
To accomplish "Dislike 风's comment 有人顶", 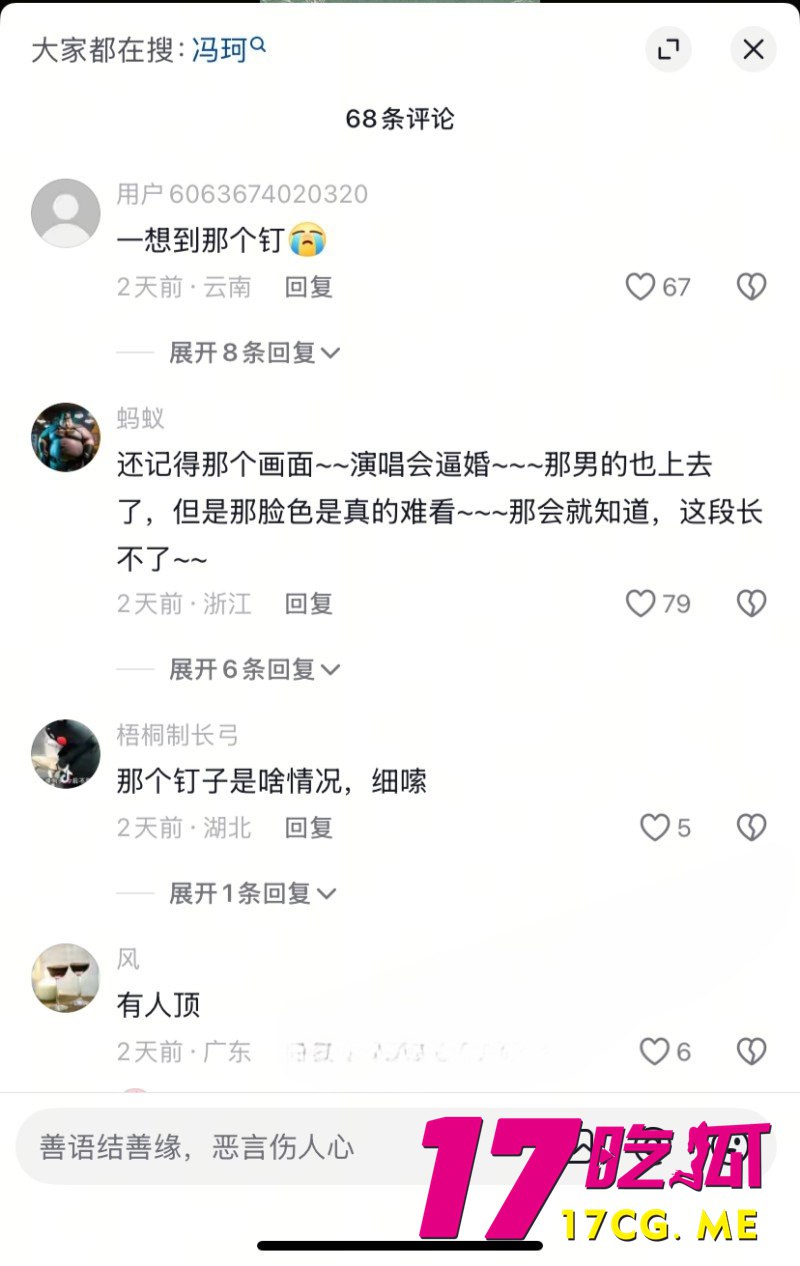I will 751,1051.
